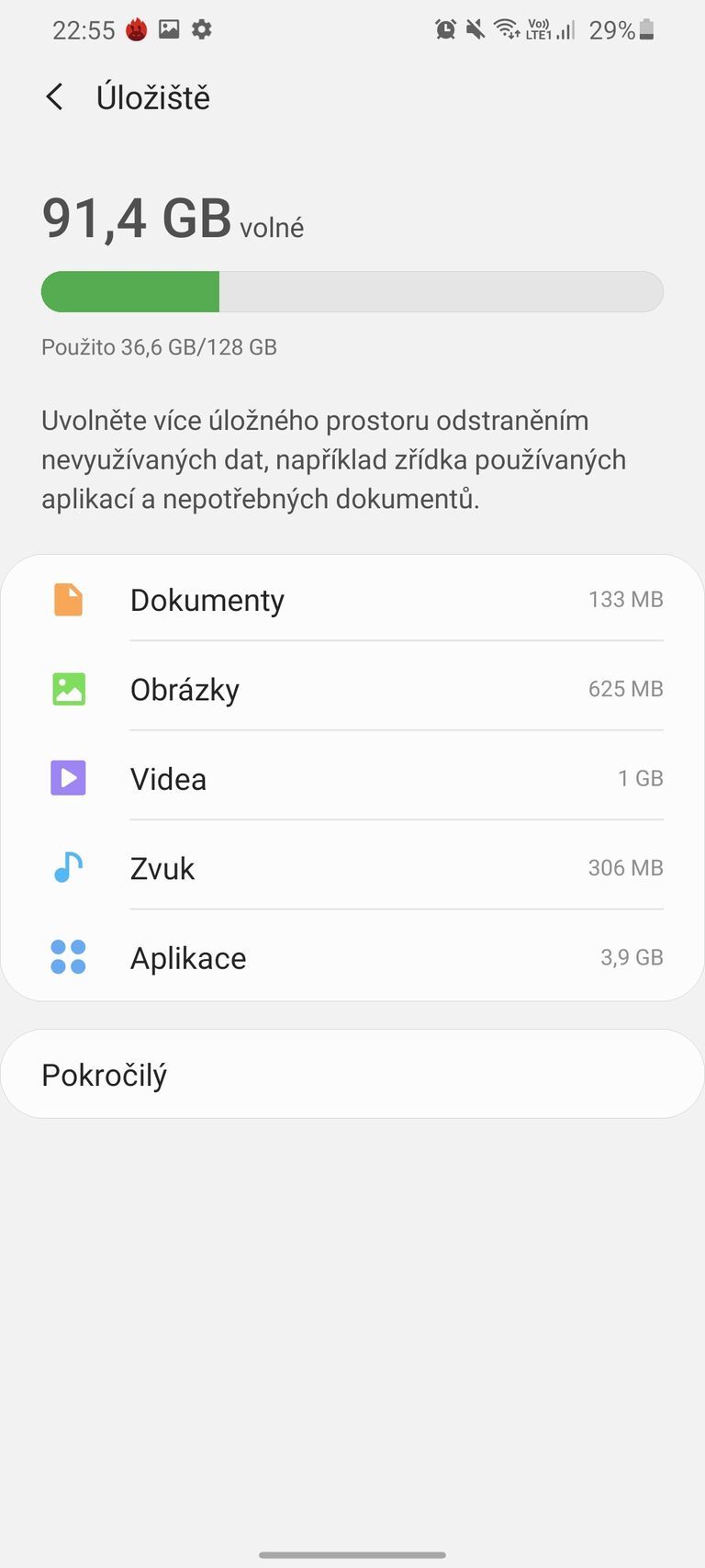Select the VoLTE signal indicator

pyautogui.click(x=538, y=28)
